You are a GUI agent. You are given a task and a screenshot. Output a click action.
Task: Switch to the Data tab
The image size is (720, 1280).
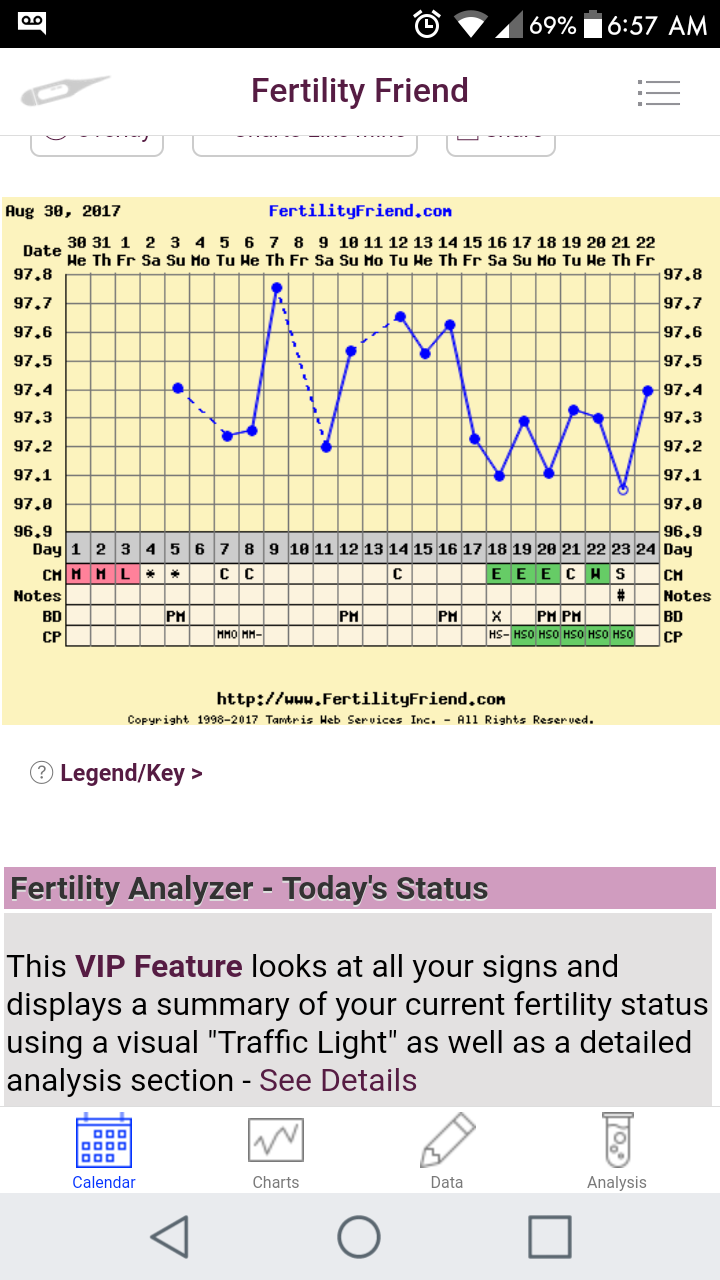tap(446, 1152)
